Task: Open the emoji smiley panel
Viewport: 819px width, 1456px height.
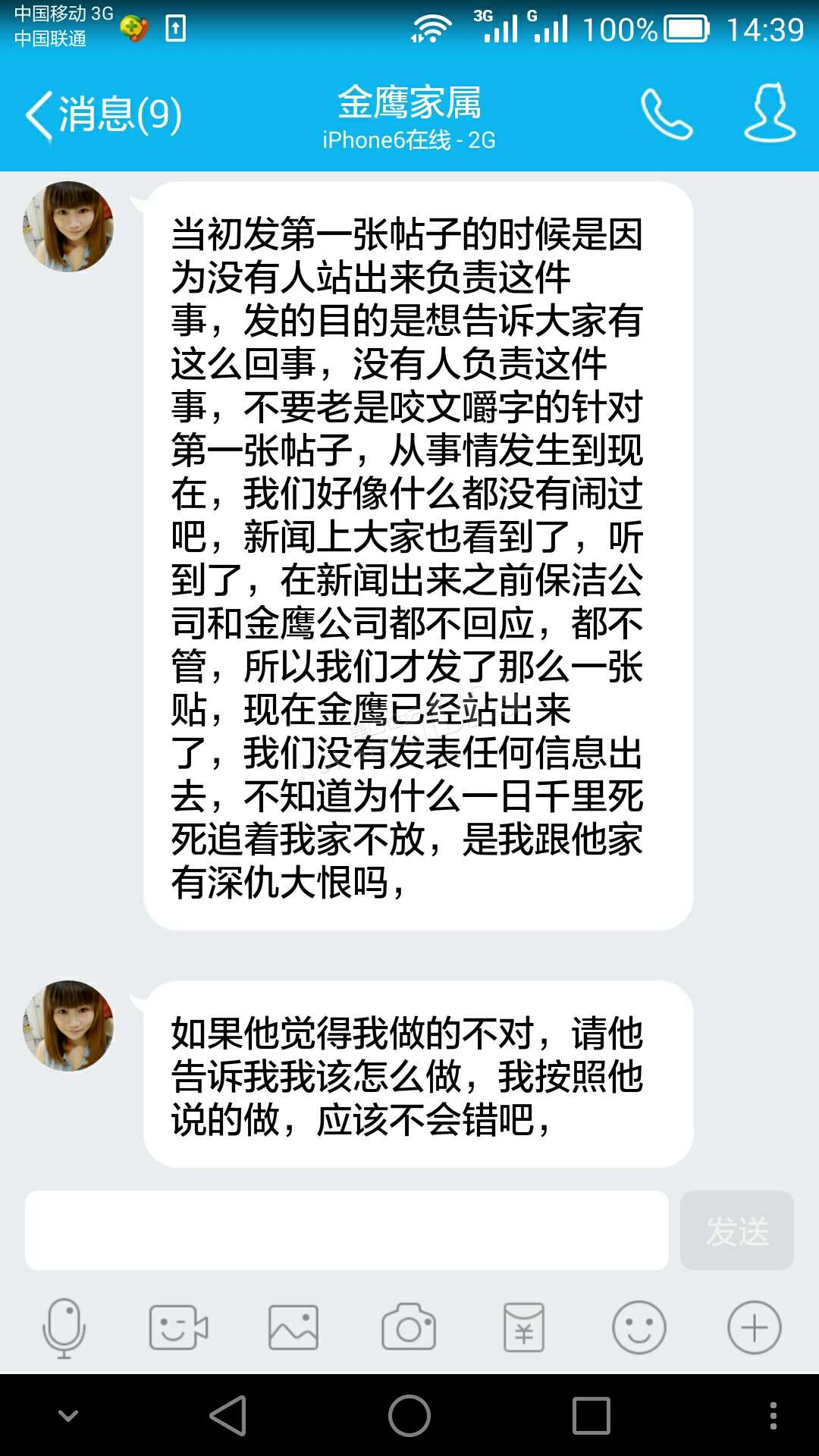Action: tap(639, 1328)
